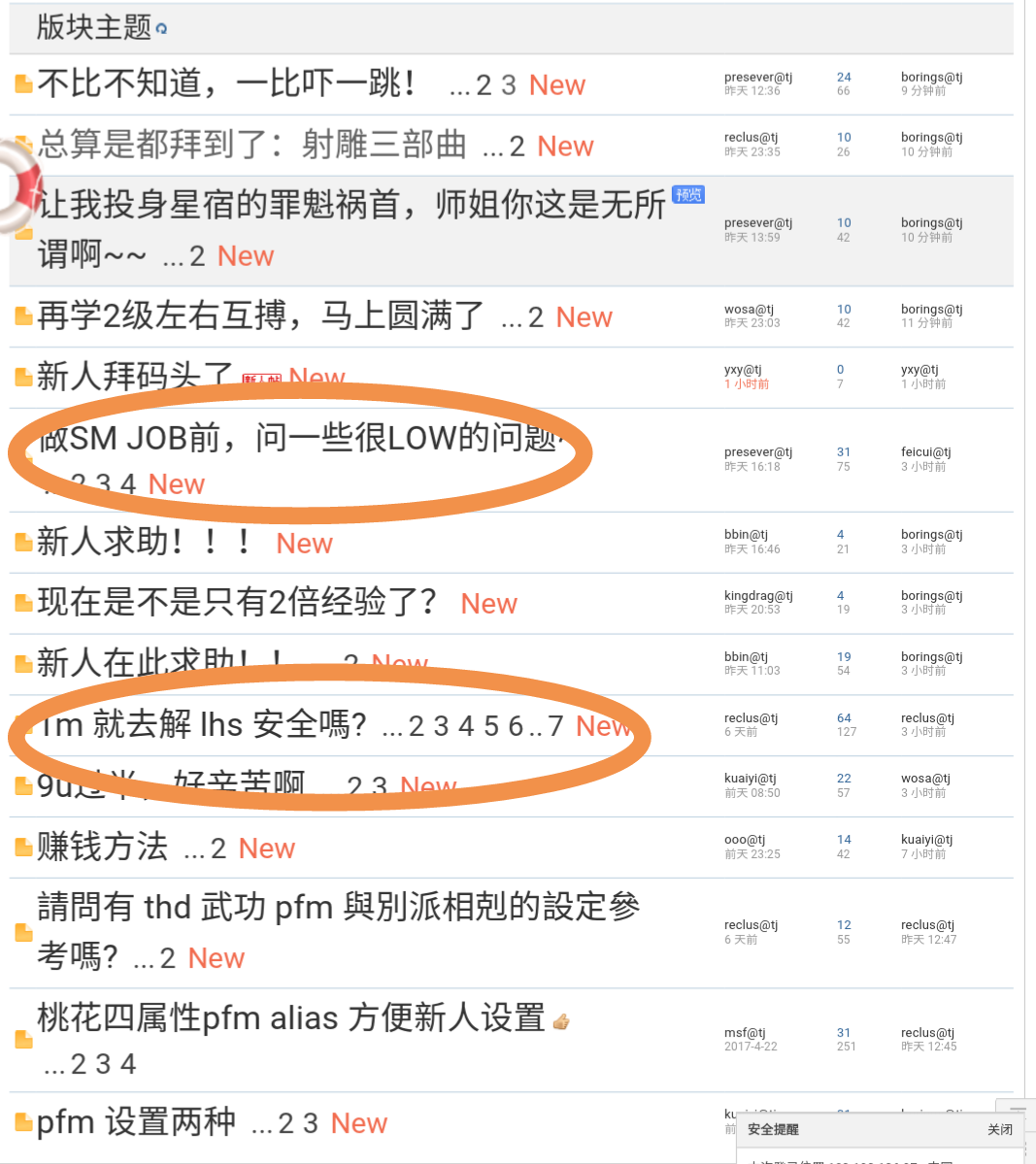Screen dimensions: 1036x1164
Task: Jump to page 7 of lhs 安全嗎 thread
Action: [555, 726]
